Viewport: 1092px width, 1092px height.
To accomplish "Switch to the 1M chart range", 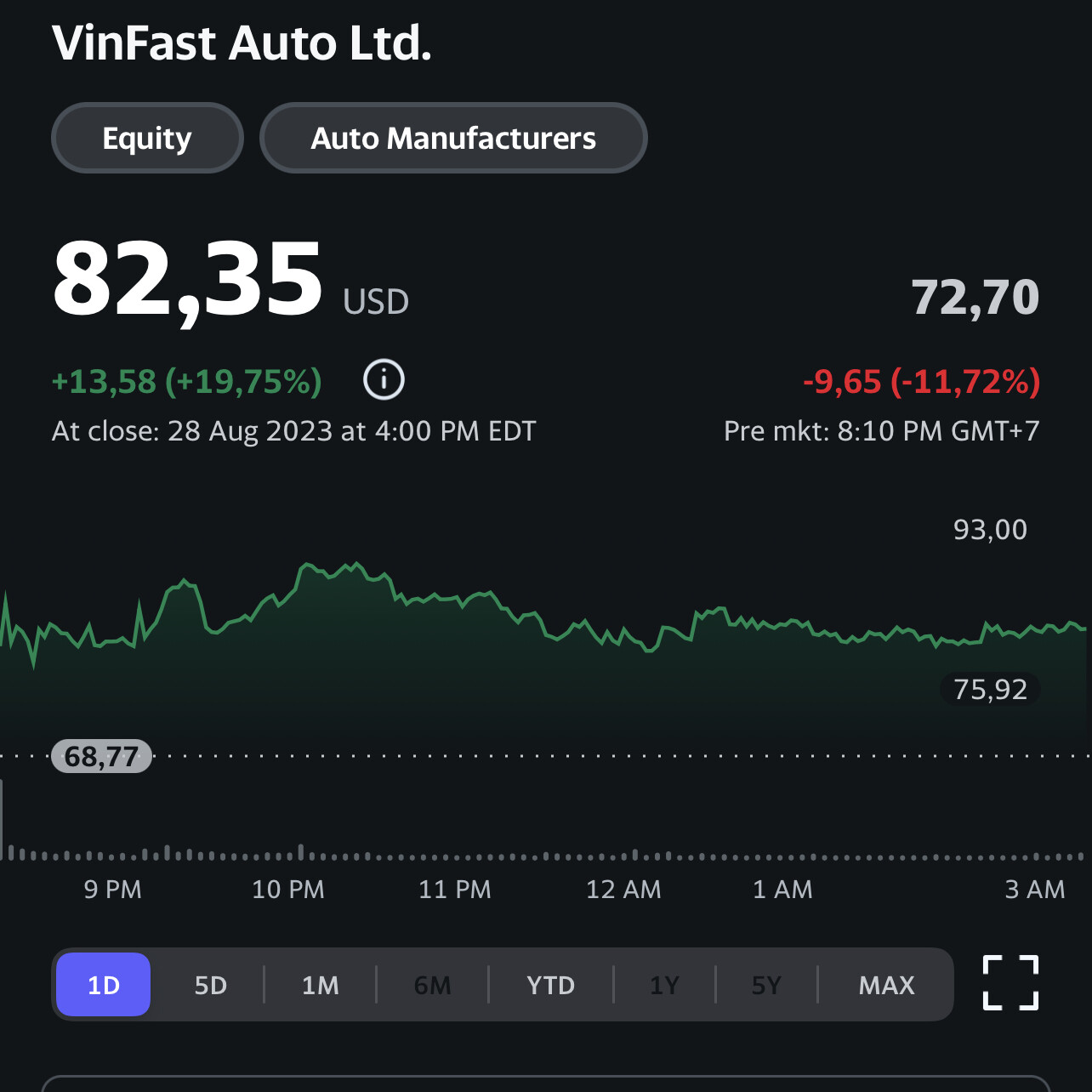I will (321, 985).
